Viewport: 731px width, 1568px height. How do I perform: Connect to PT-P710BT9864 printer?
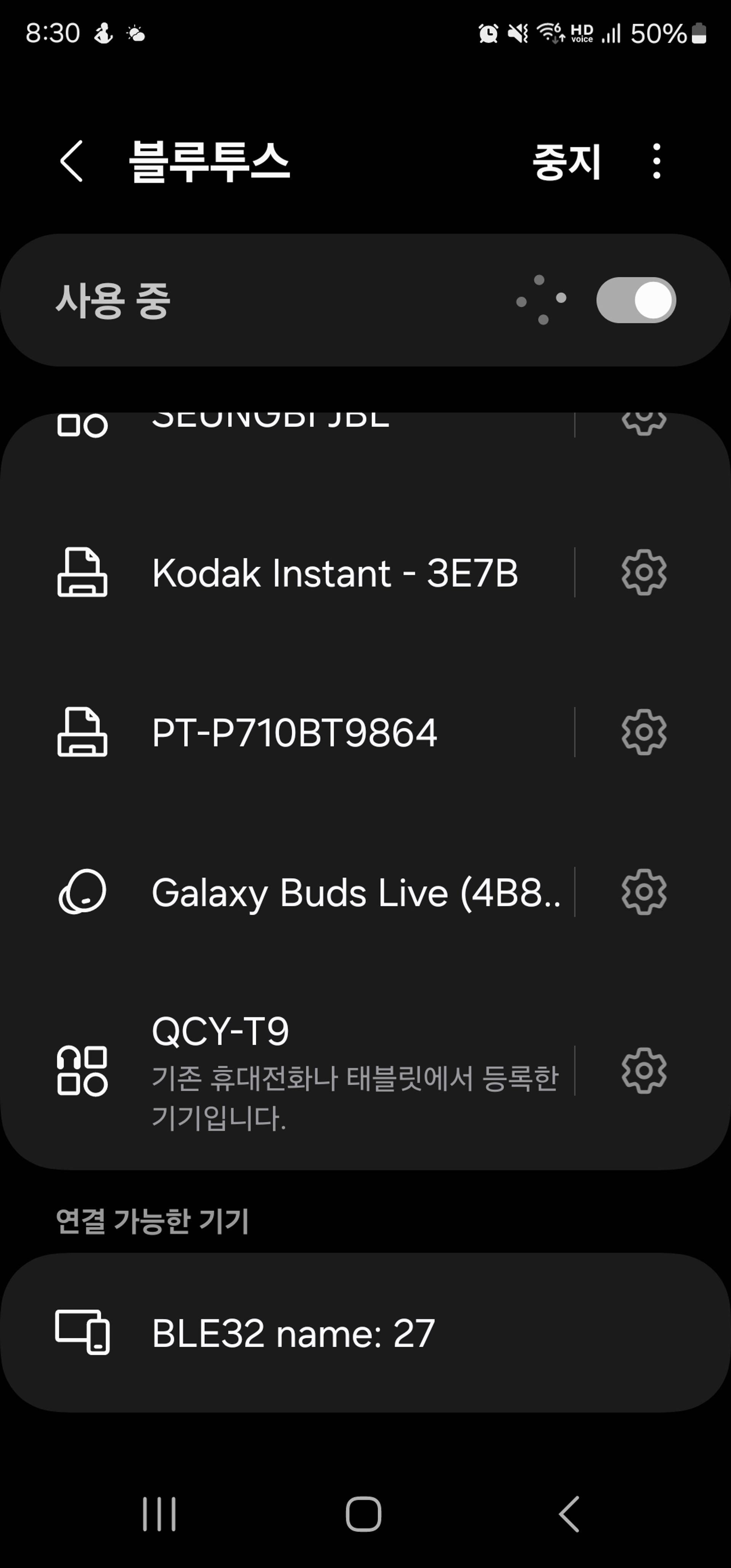click(x=295, y=732)
